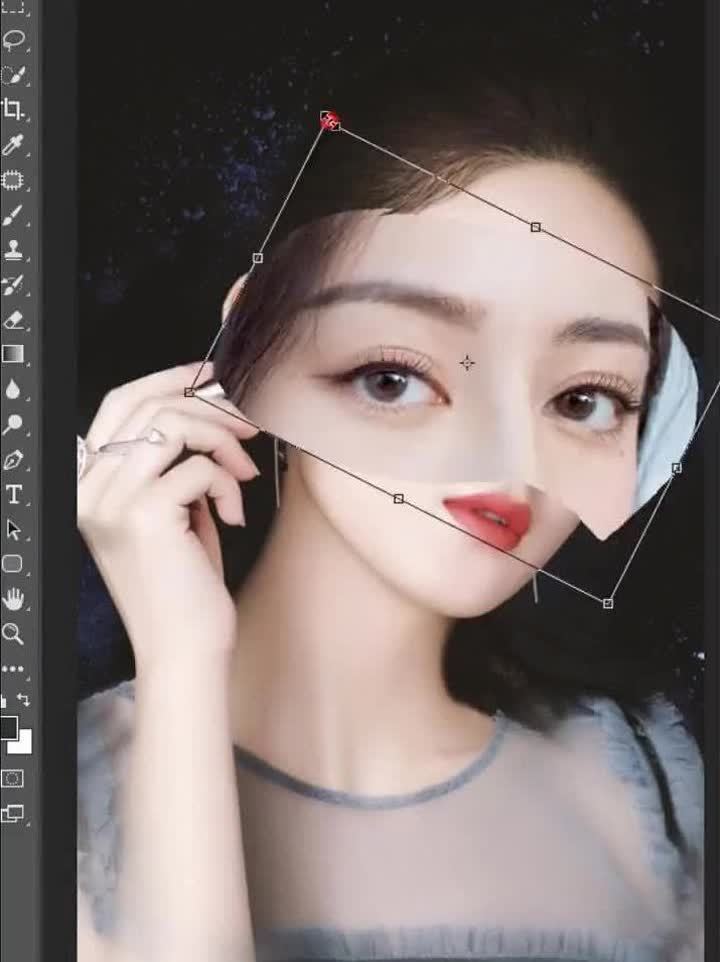This screenshot has height=962, width=720.
Task: Switch to the Brush tool
Action: pyautogui.click(x=13, y=216)
